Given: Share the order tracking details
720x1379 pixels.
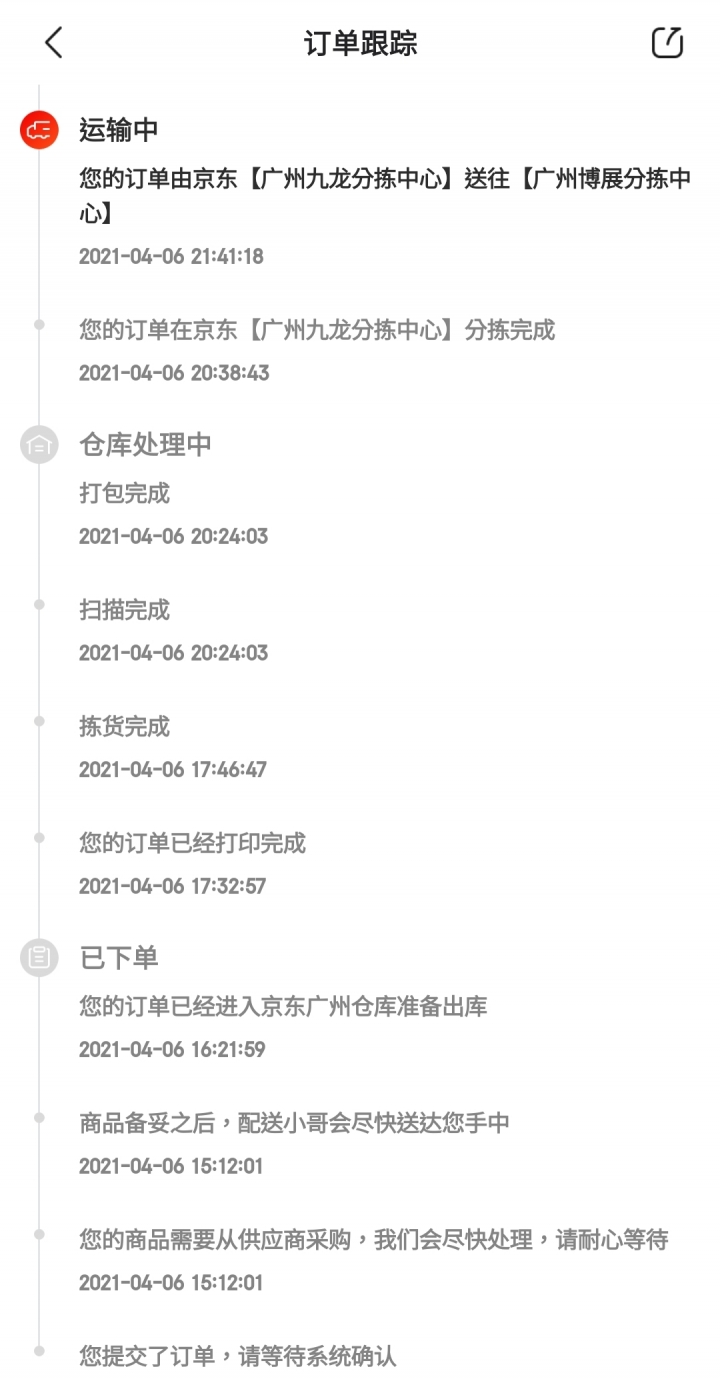Looking at the screenshot, I should click(667, 43).
